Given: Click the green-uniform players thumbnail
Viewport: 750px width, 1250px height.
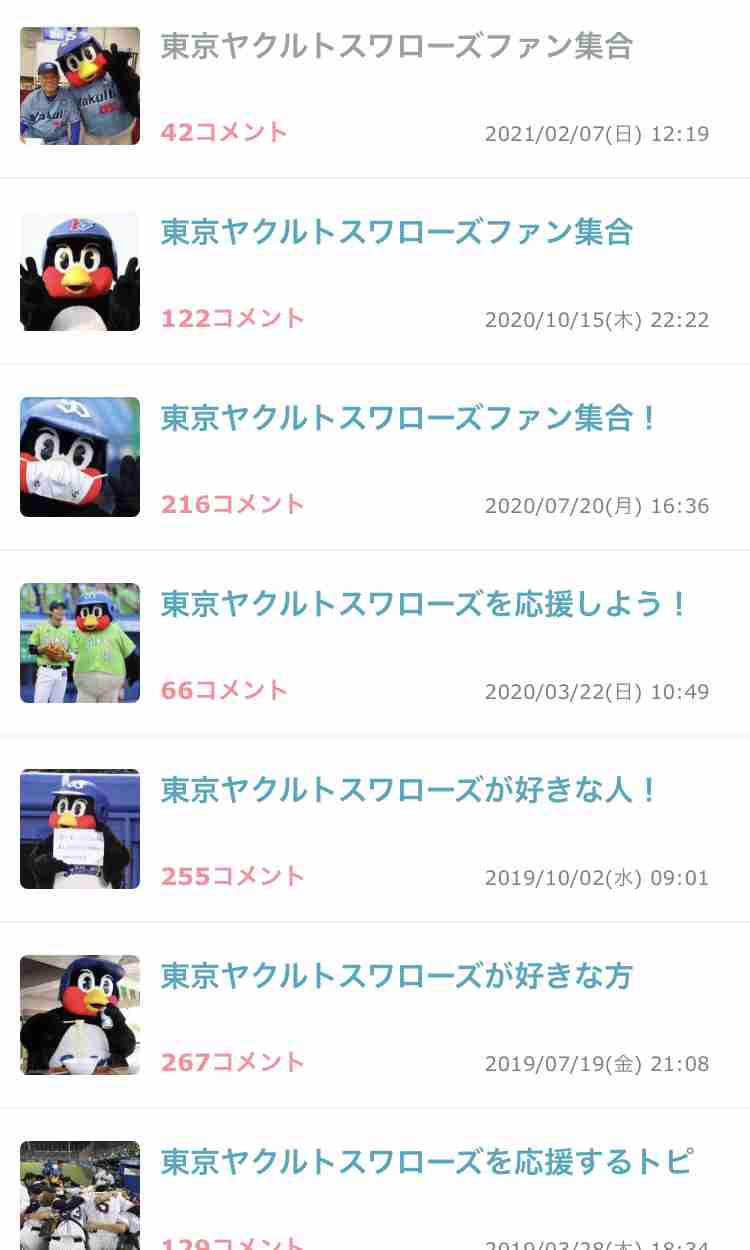Looking at the screenshot, I should [80, 643].
